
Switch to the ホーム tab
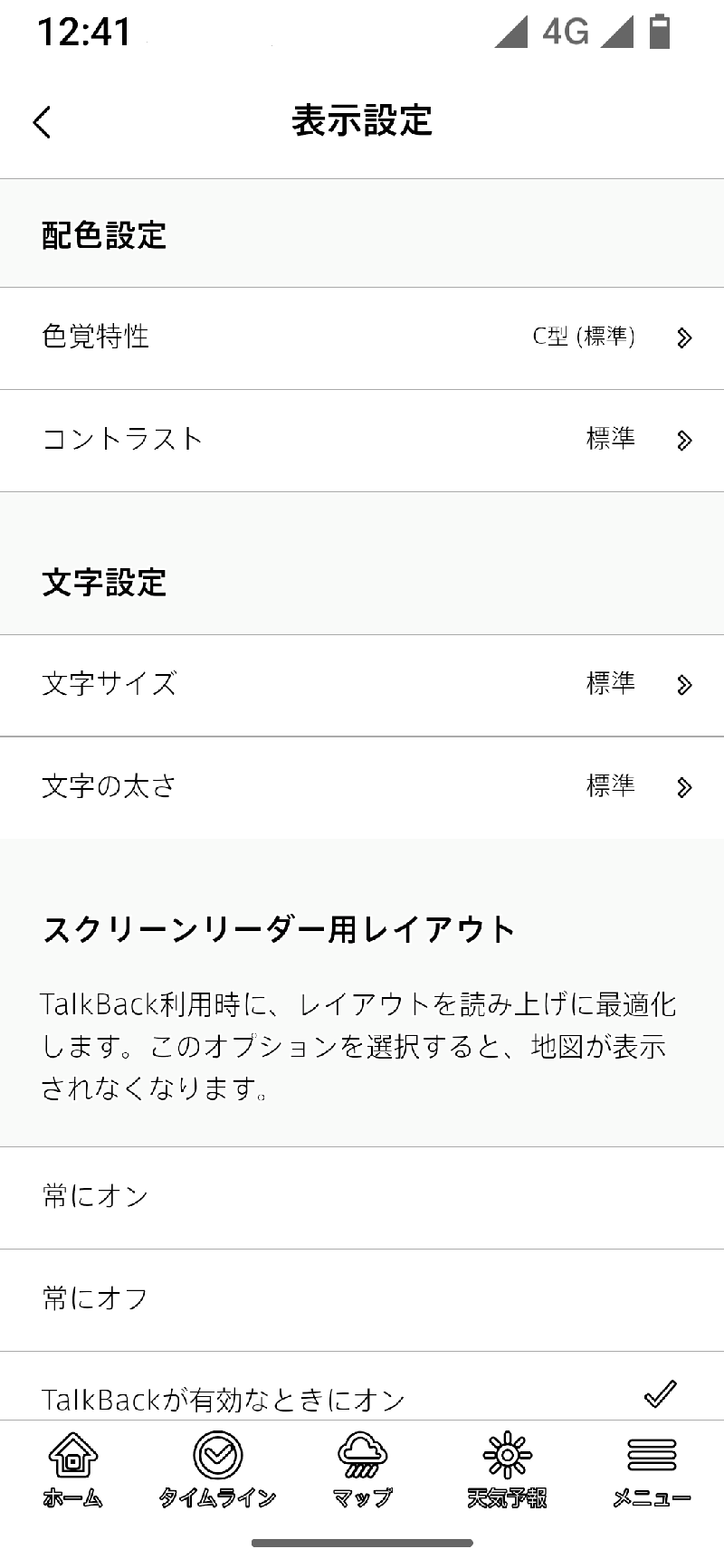click(72, 1470)
